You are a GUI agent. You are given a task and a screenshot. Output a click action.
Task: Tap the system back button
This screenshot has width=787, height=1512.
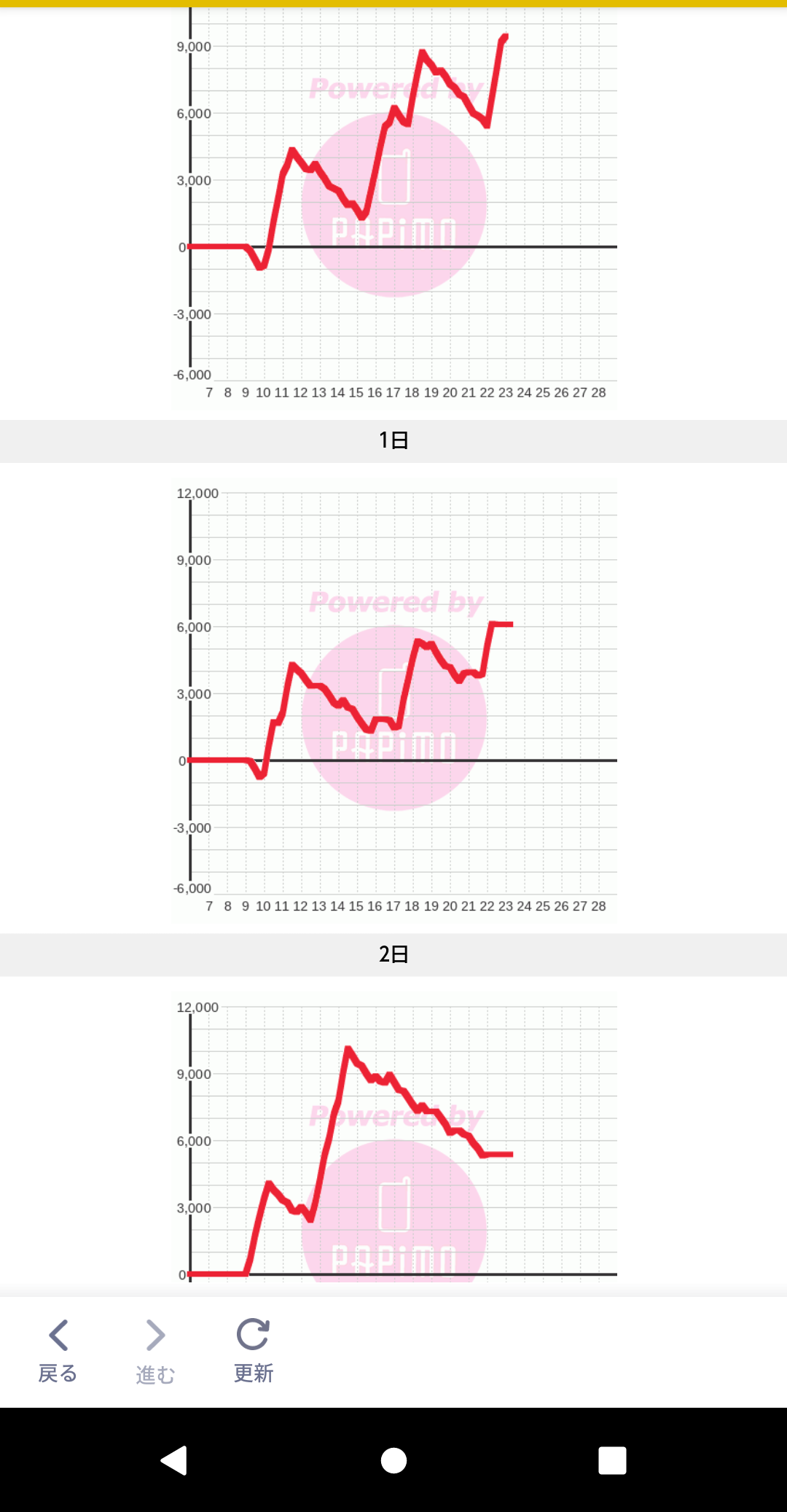coord(174,1460)
